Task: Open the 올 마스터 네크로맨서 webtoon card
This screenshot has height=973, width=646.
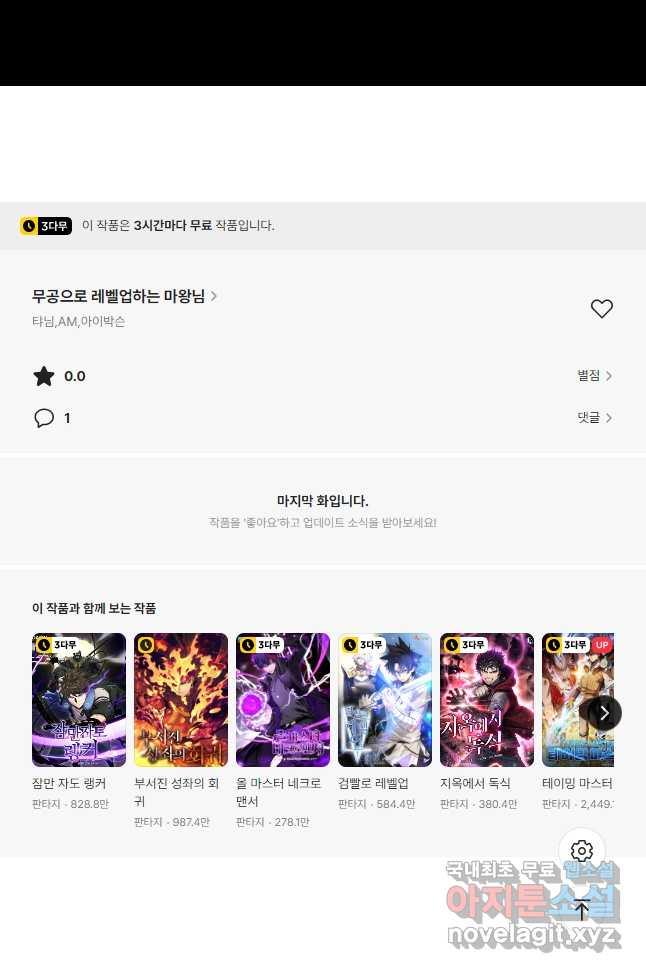Action: click(283, 700)
